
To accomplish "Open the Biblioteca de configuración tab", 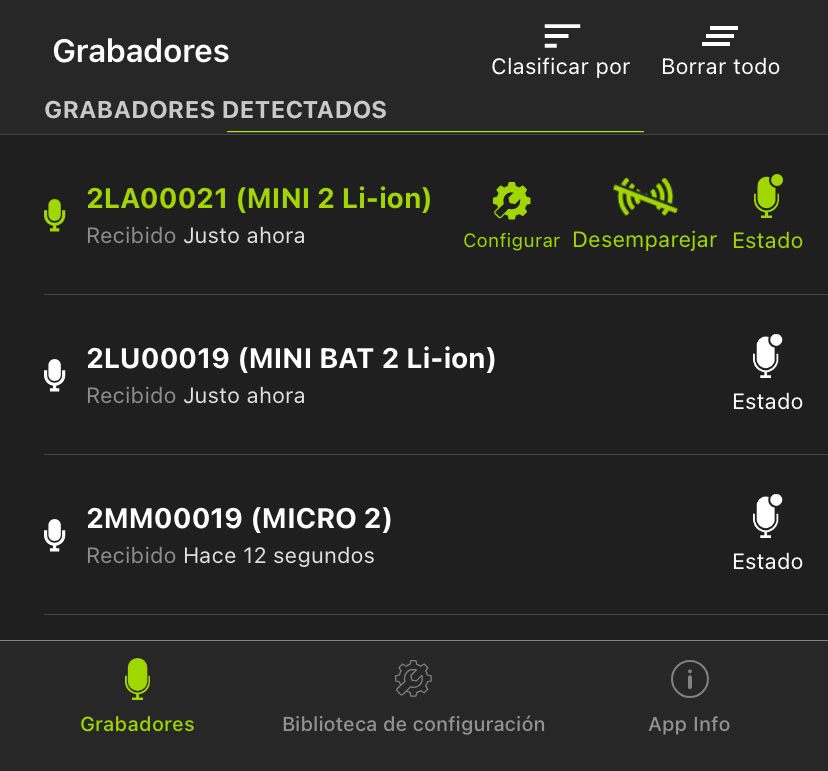I will point(413,697).
